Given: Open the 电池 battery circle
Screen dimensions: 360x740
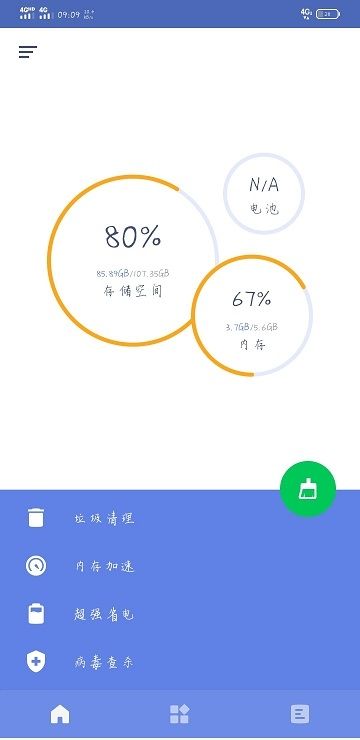Looking at the screenshot, I should (x=264, y=193).
